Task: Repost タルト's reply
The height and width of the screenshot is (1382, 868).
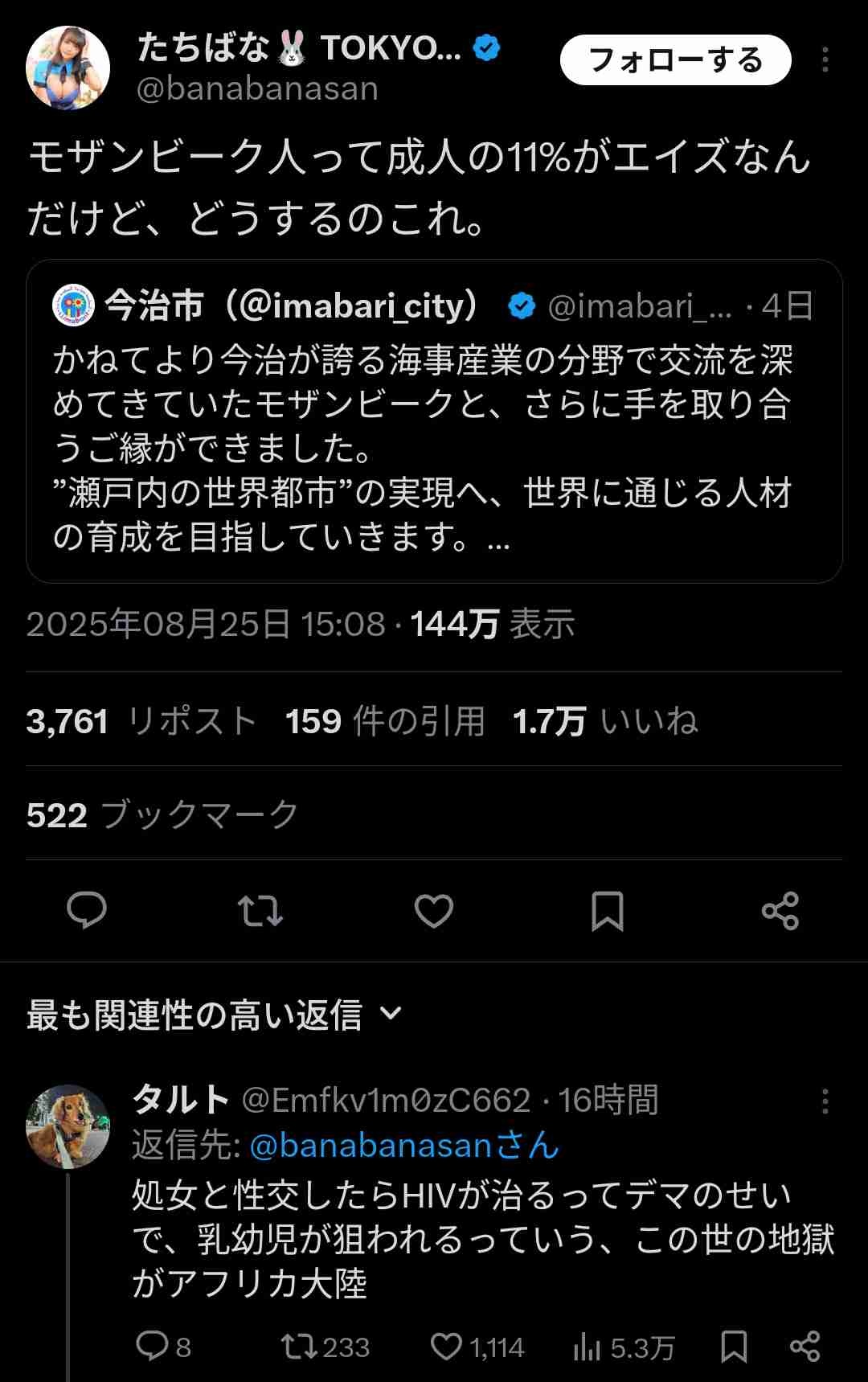Action: 299,1346
